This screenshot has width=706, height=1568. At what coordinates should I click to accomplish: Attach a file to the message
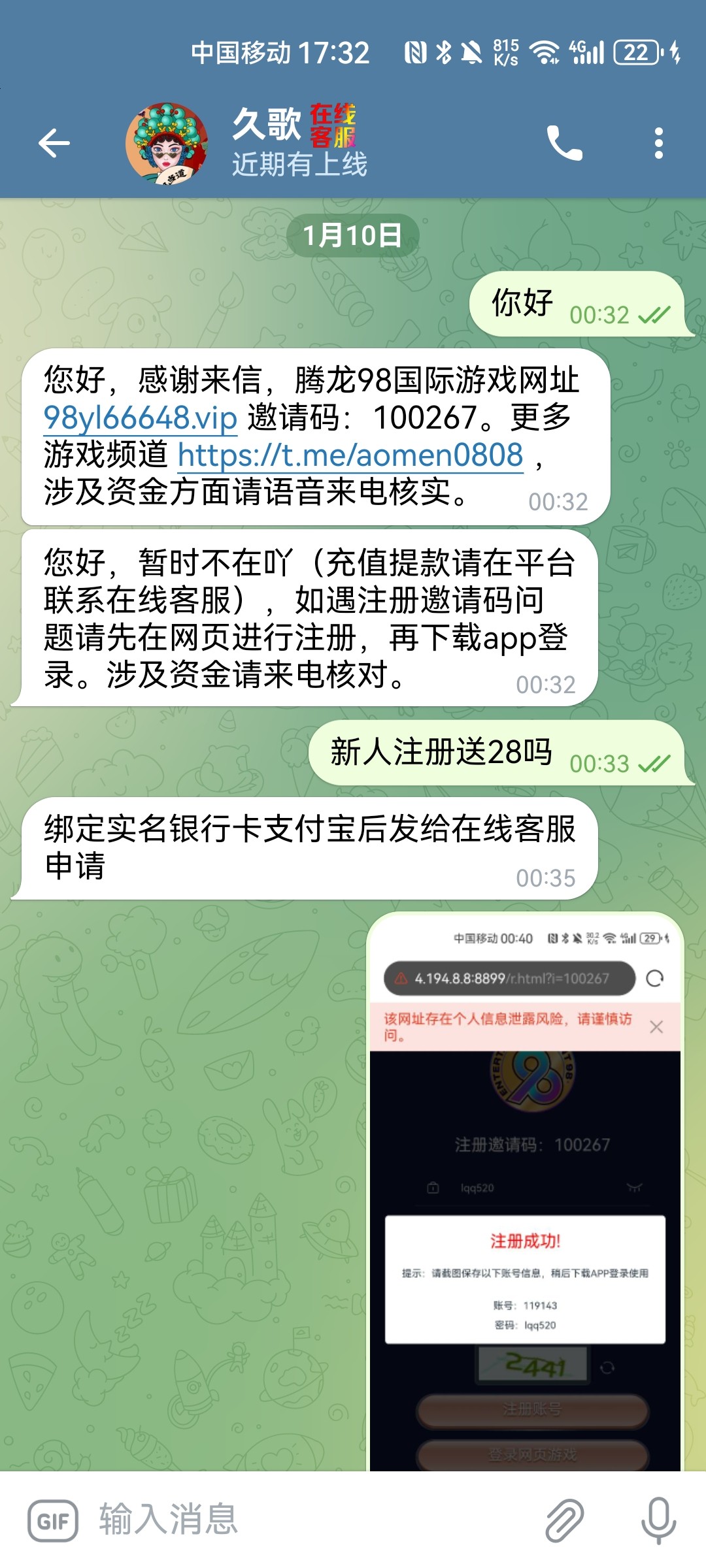point(564,1520)
